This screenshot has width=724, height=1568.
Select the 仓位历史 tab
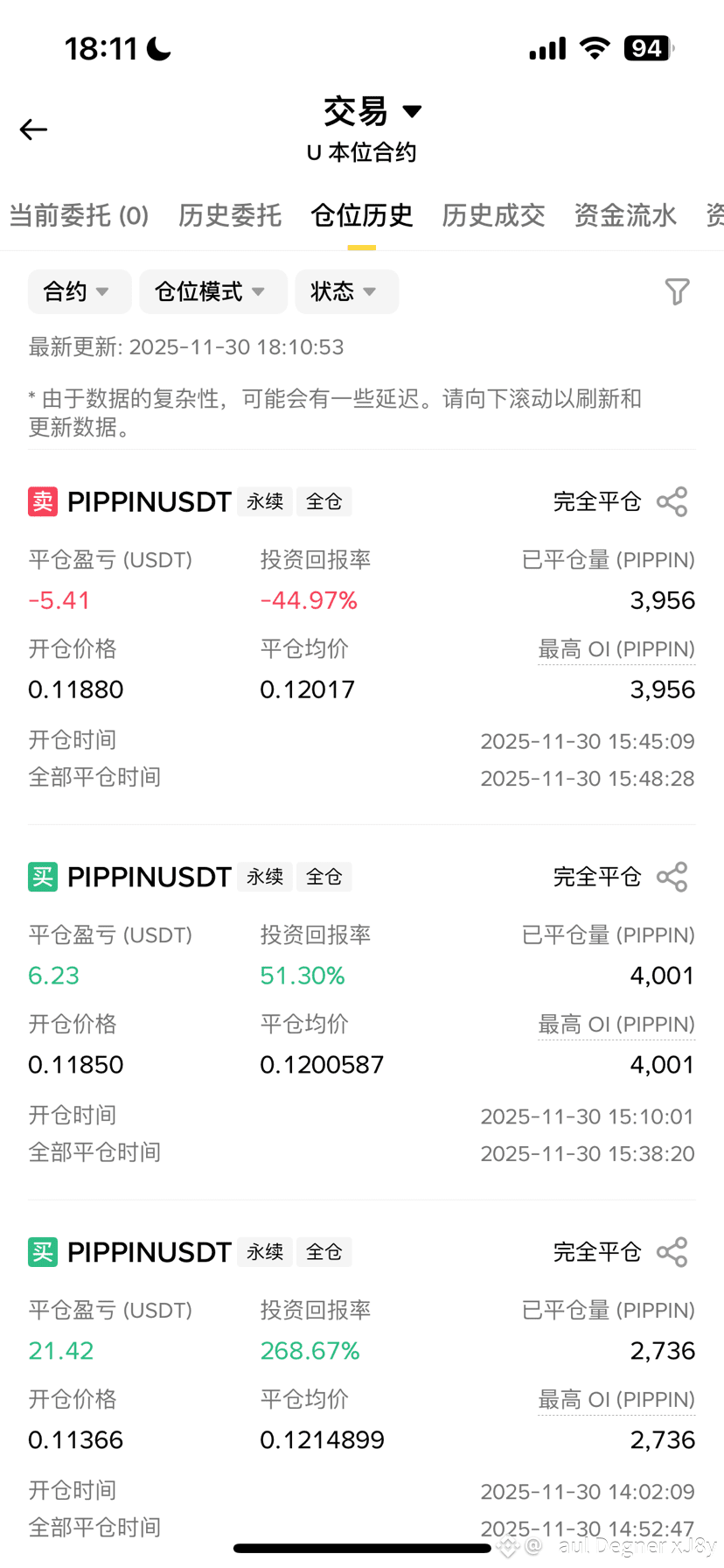tap(362, 215)
